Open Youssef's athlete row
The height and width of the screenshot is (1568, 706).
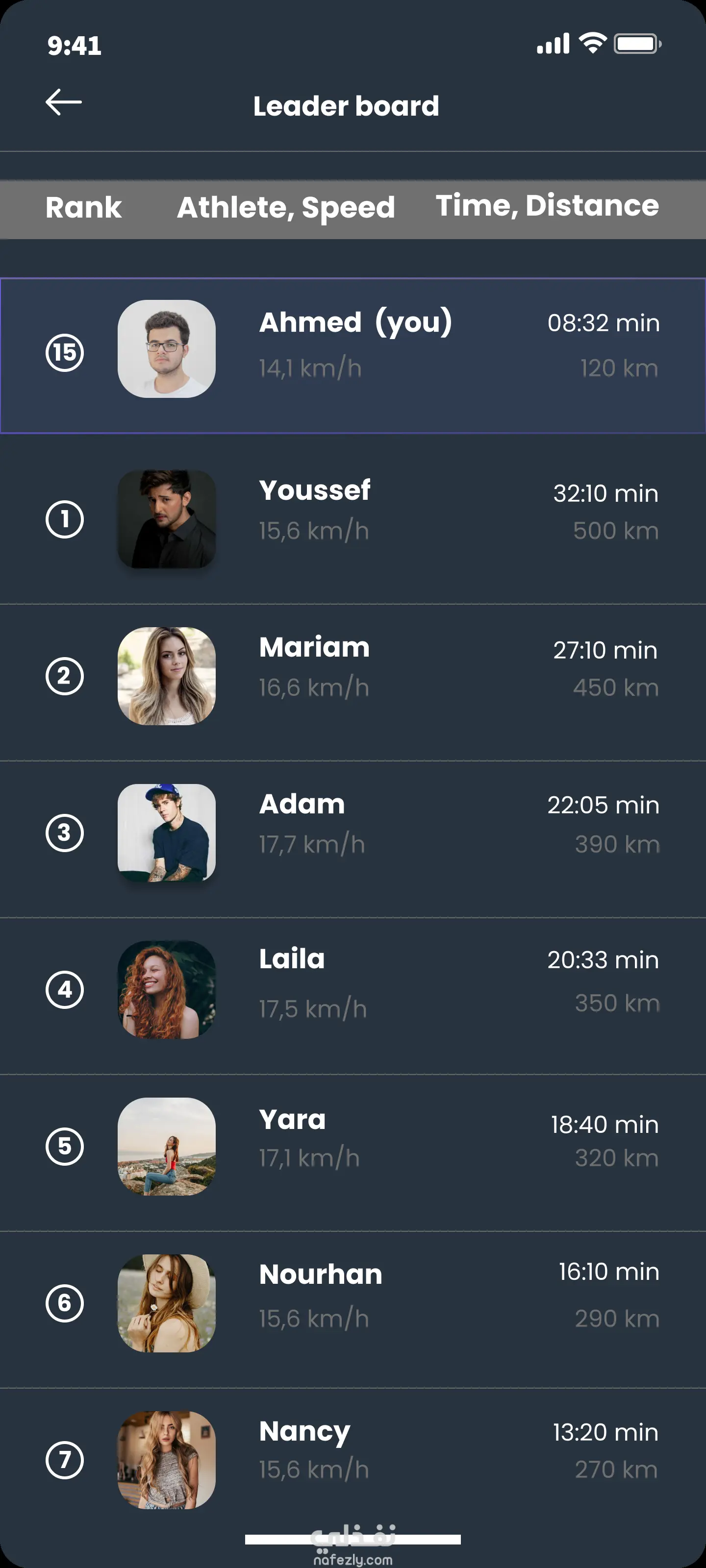click(353, 518)
